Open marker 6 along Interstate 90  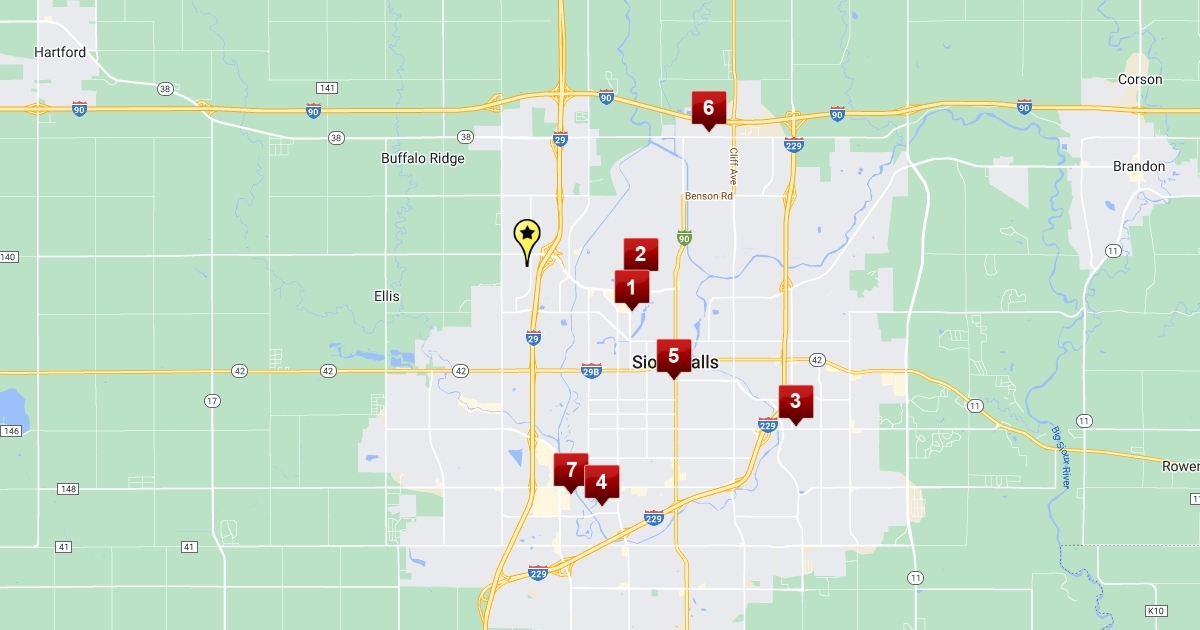(x=708, y=108)
